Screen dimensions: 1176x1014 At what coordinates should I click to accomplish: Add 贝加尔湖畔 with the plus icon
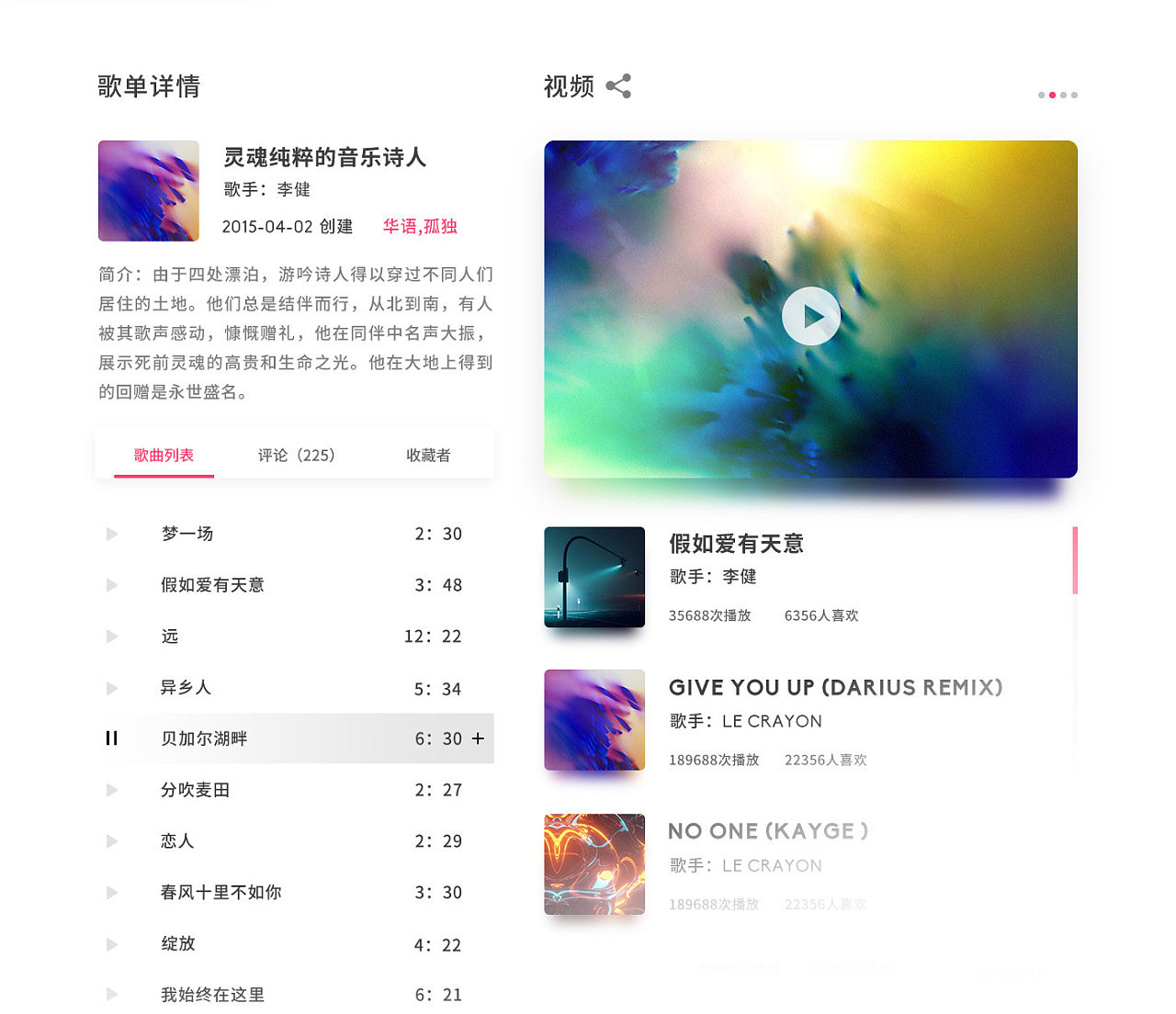[x=478, y=738]
